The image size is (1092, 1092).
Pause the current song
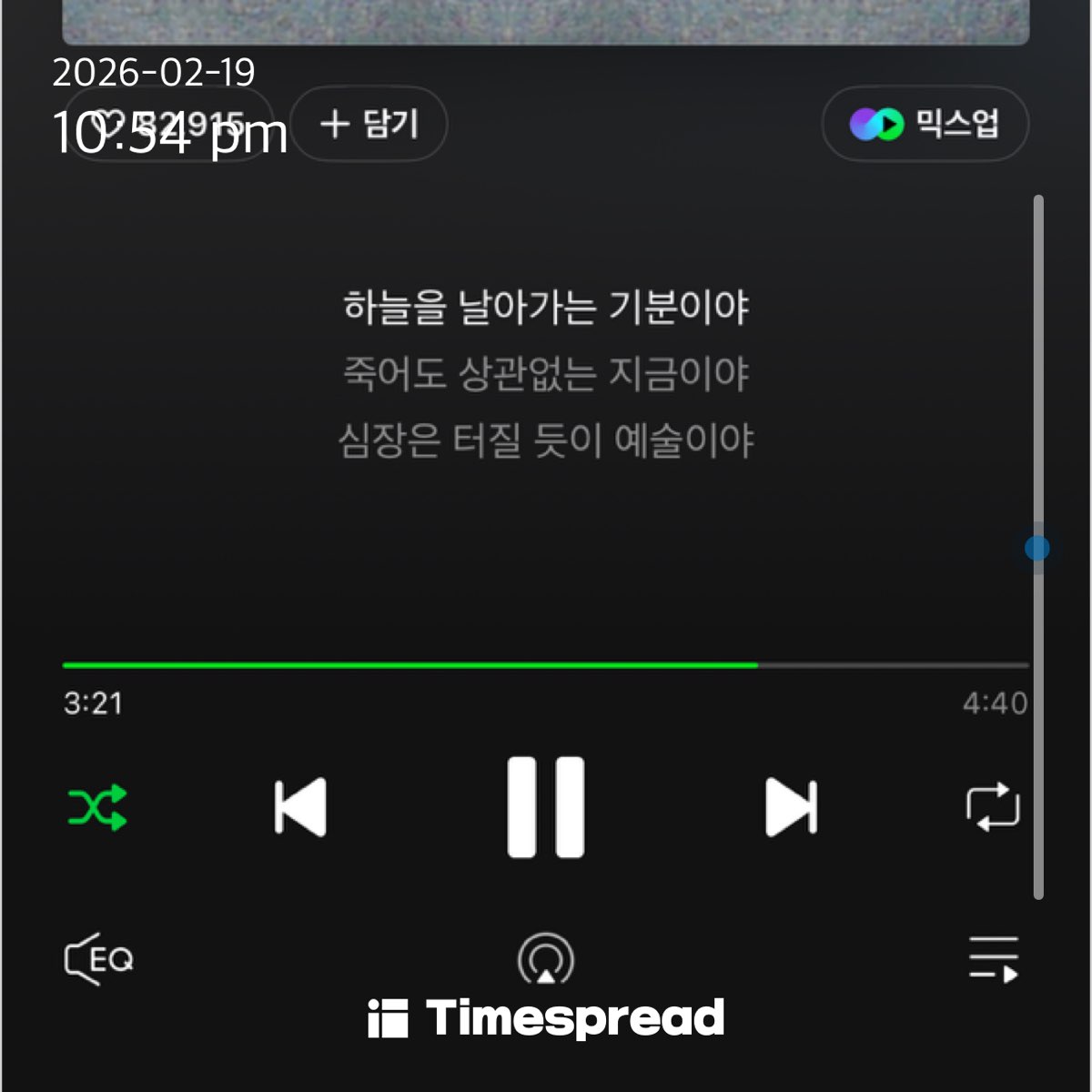[x=545, y=806]
